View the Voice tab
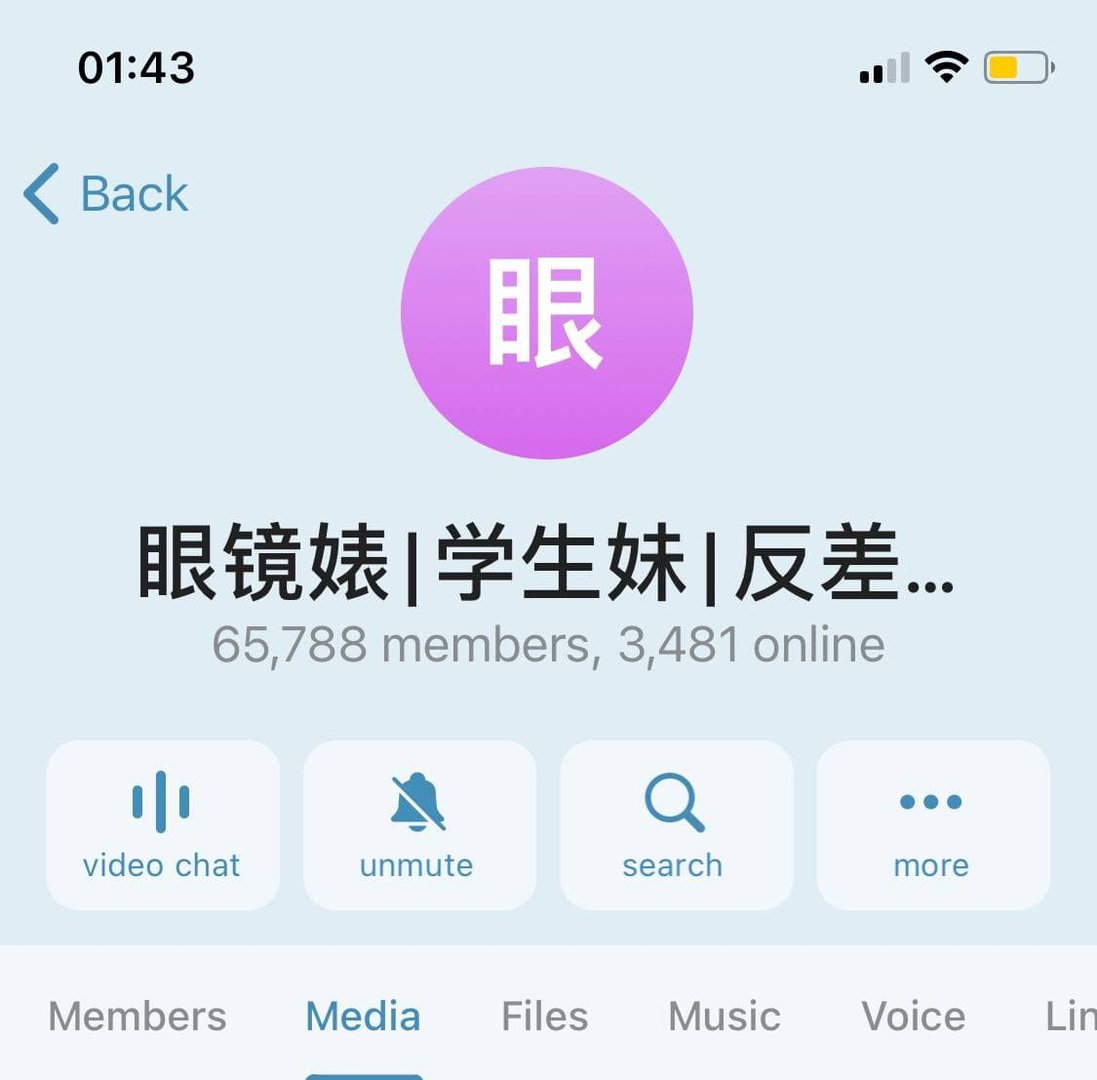Image resolution: width=1097 pixels, height=1080 pixels. (x=913, y=1017)
